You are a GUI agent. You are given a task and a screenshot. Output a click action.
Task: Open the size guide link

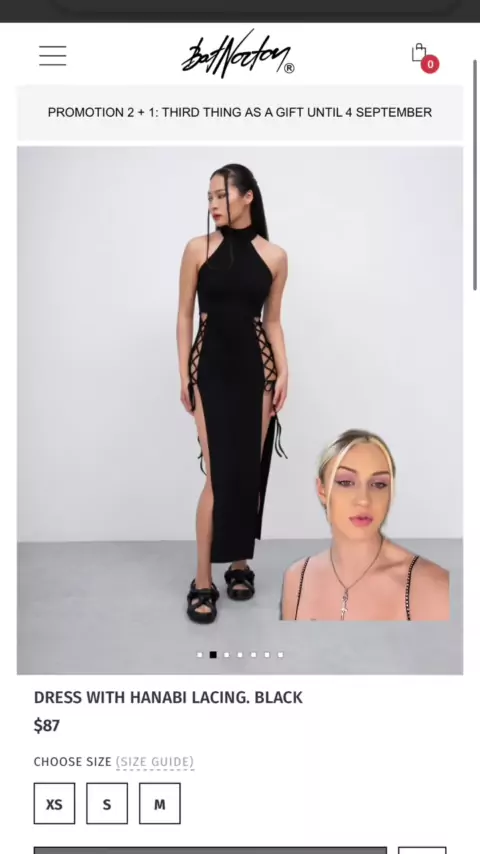coord(155,761)
